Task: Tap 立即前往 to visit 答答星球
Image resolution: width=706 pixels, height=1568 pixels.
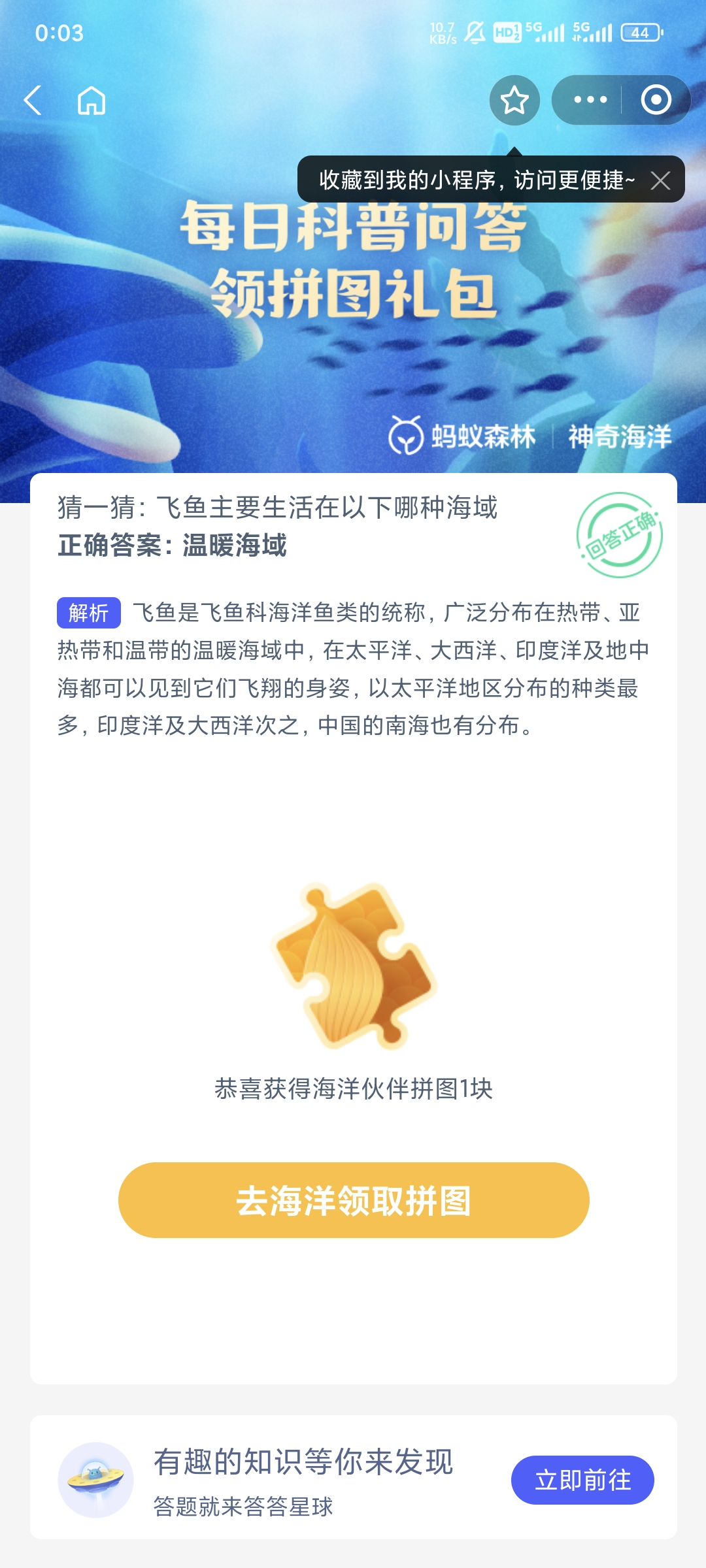Action: pyautogui.click(x=582, y=1480)
